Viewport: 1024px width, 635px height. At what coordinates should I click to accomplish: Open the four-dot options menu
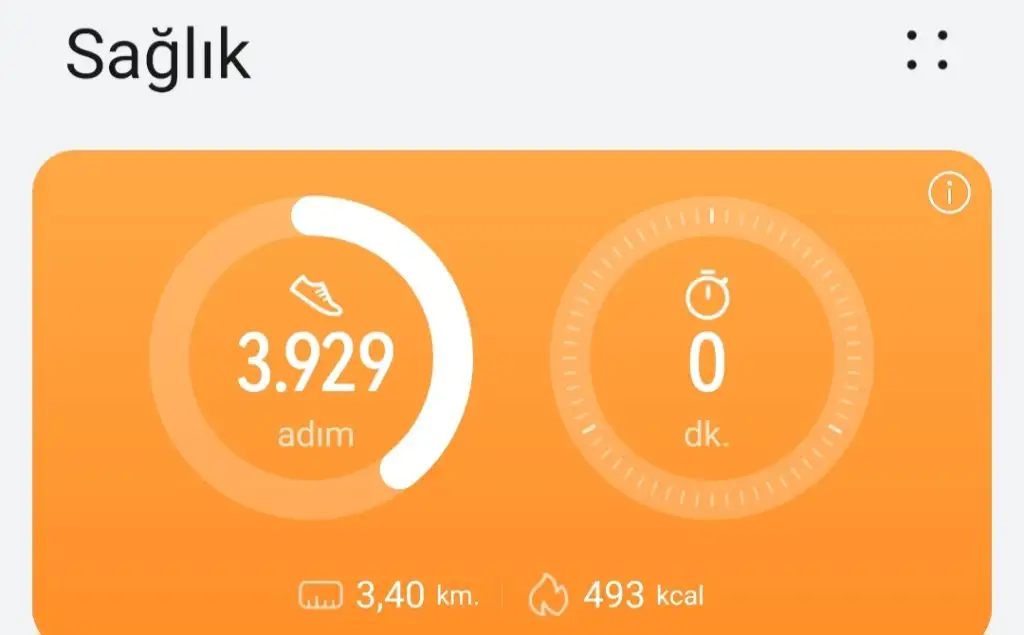click(927, 50)
